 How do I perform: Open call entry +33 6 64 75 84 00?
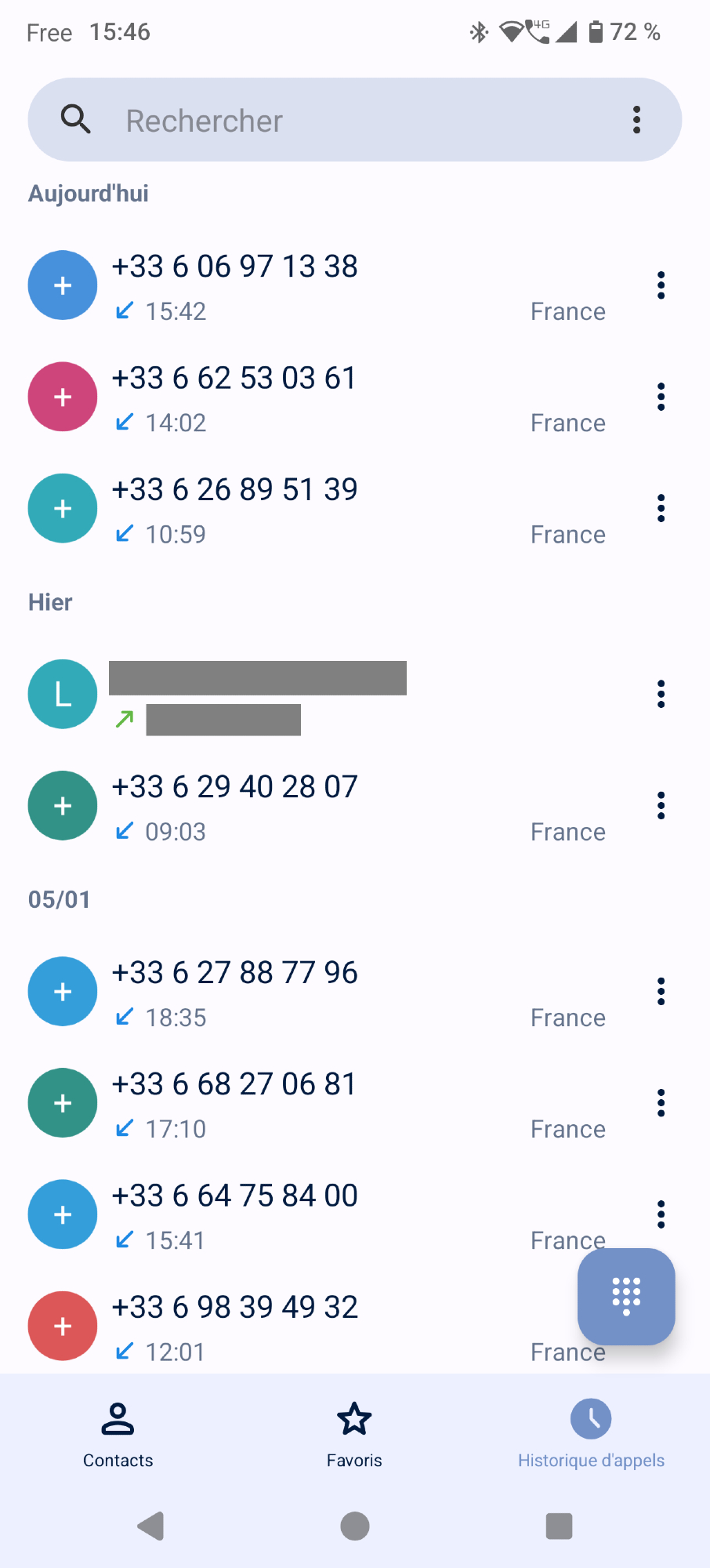(x=313, y=1214)
